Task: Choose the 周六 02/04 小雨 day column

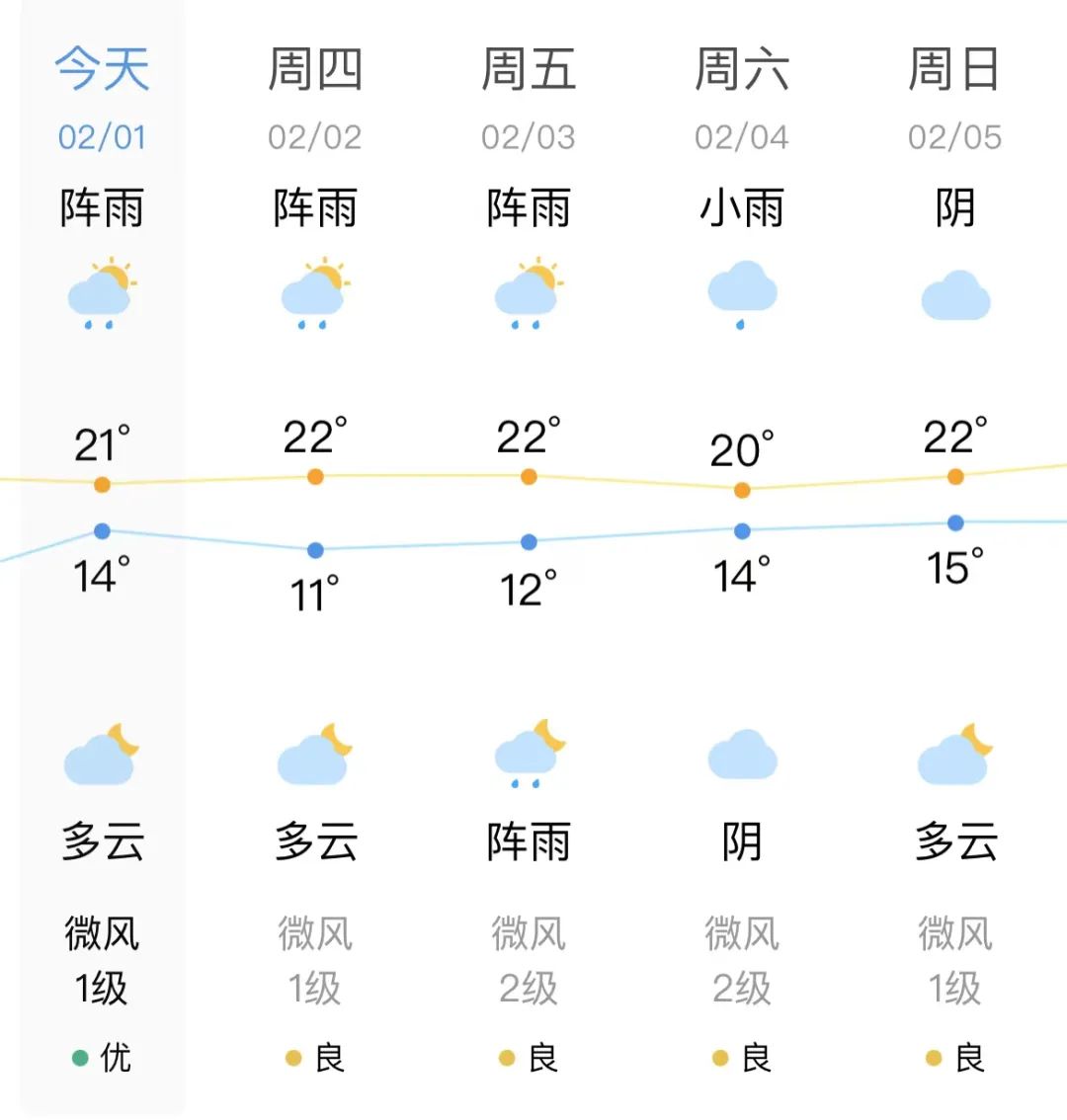Action: 742,99
